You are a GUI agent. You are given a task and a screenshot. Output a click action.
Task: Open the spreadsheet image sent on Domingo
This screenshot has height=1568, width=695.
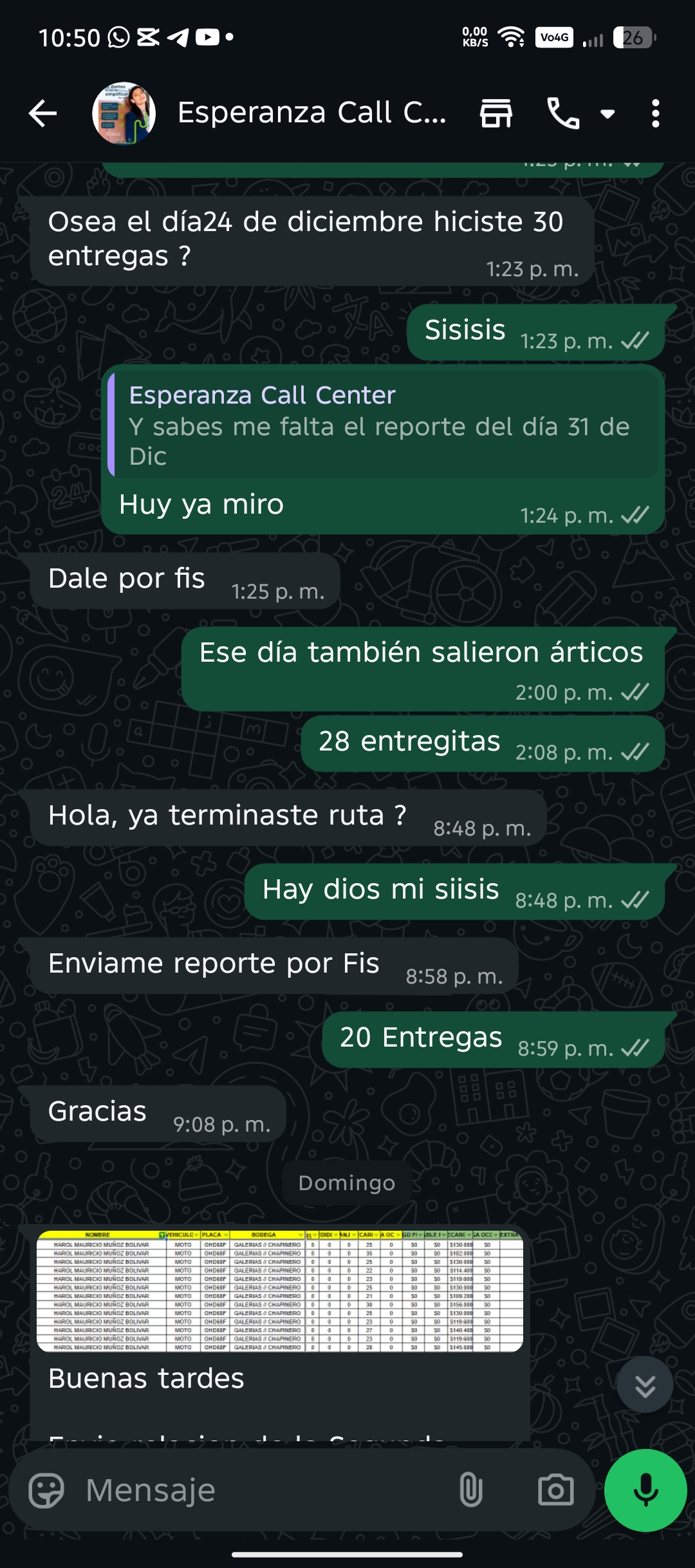point(280,1291)
